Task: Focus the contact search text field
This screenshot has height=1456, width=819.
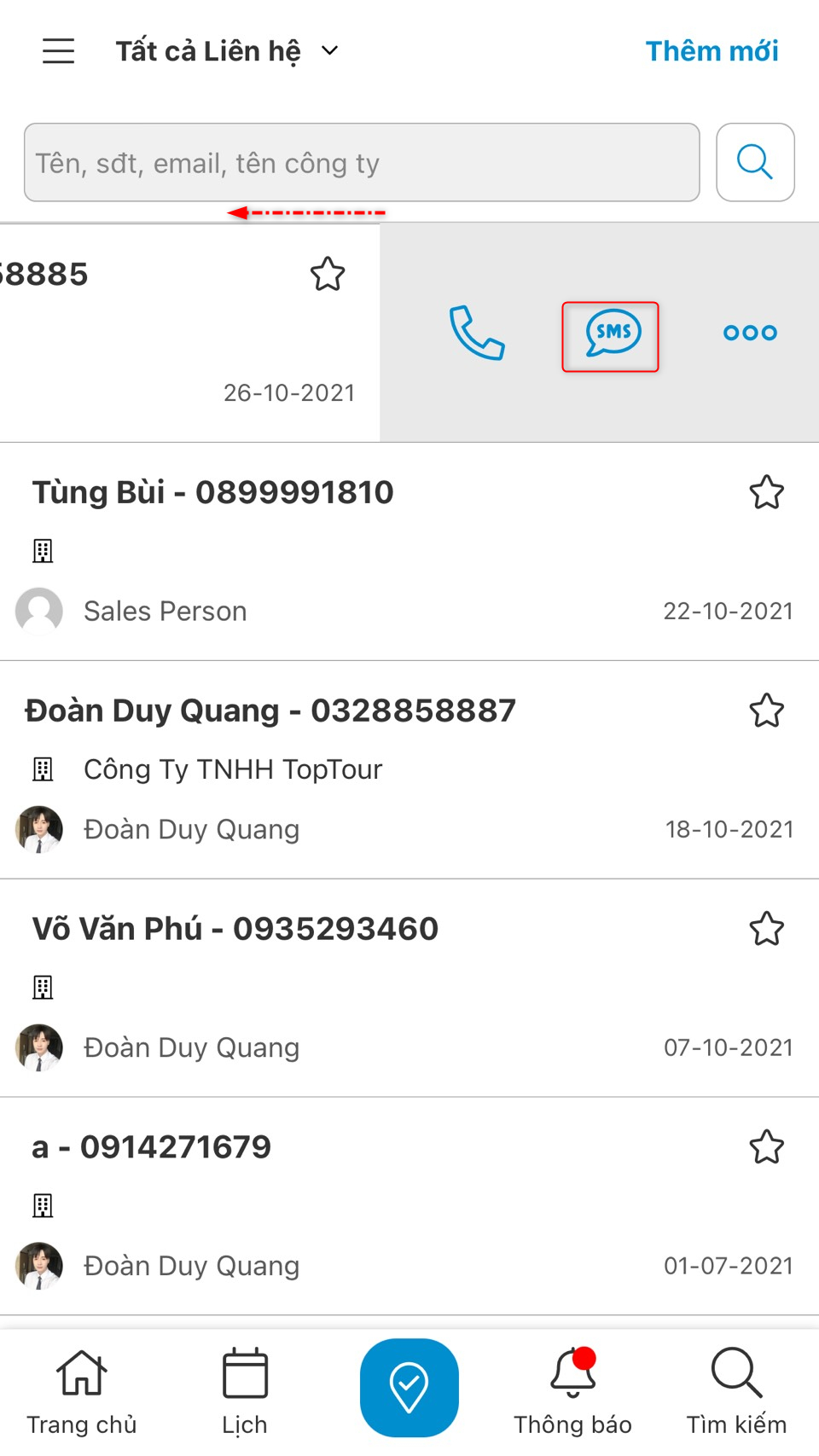Action: coord(362,163)
